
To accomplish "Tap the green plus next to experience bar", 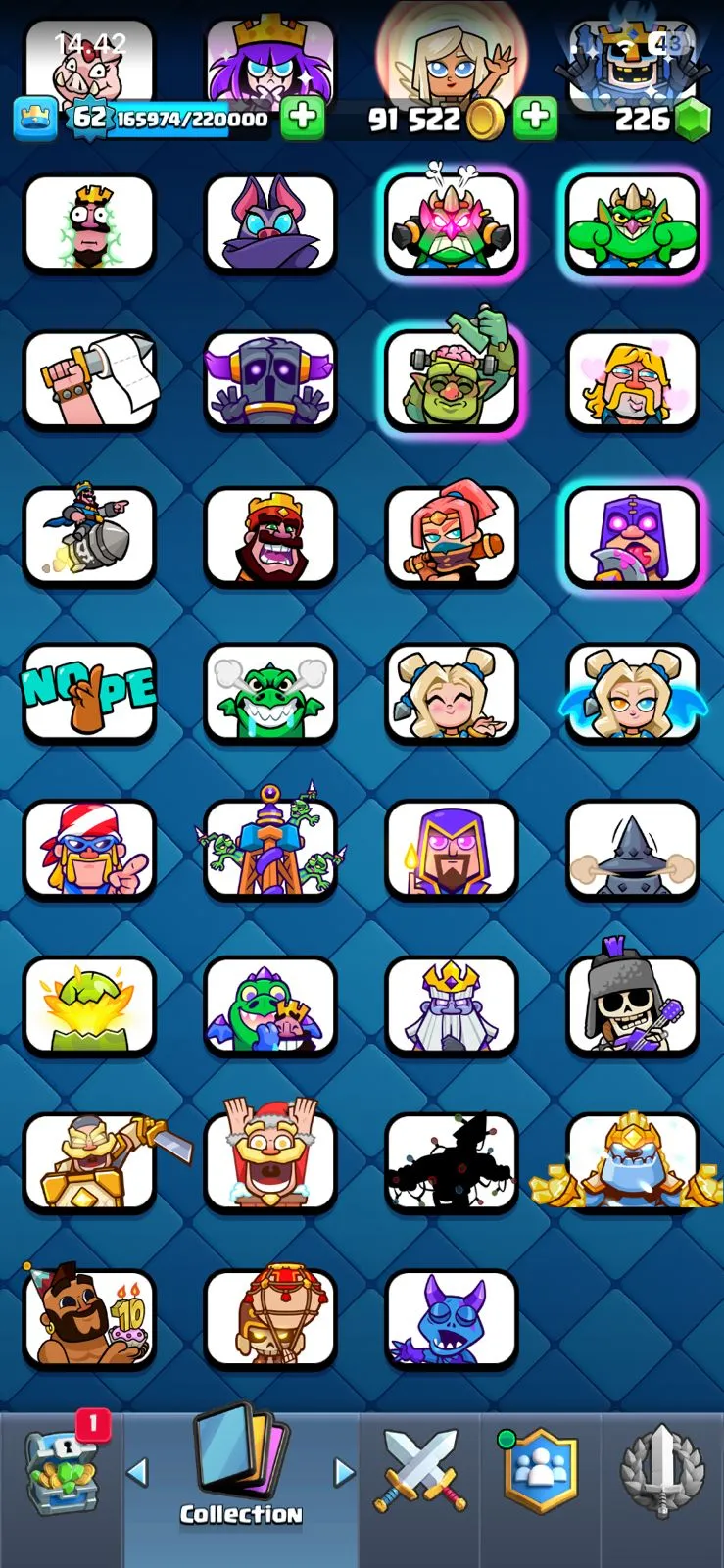I will click(303, 119).
